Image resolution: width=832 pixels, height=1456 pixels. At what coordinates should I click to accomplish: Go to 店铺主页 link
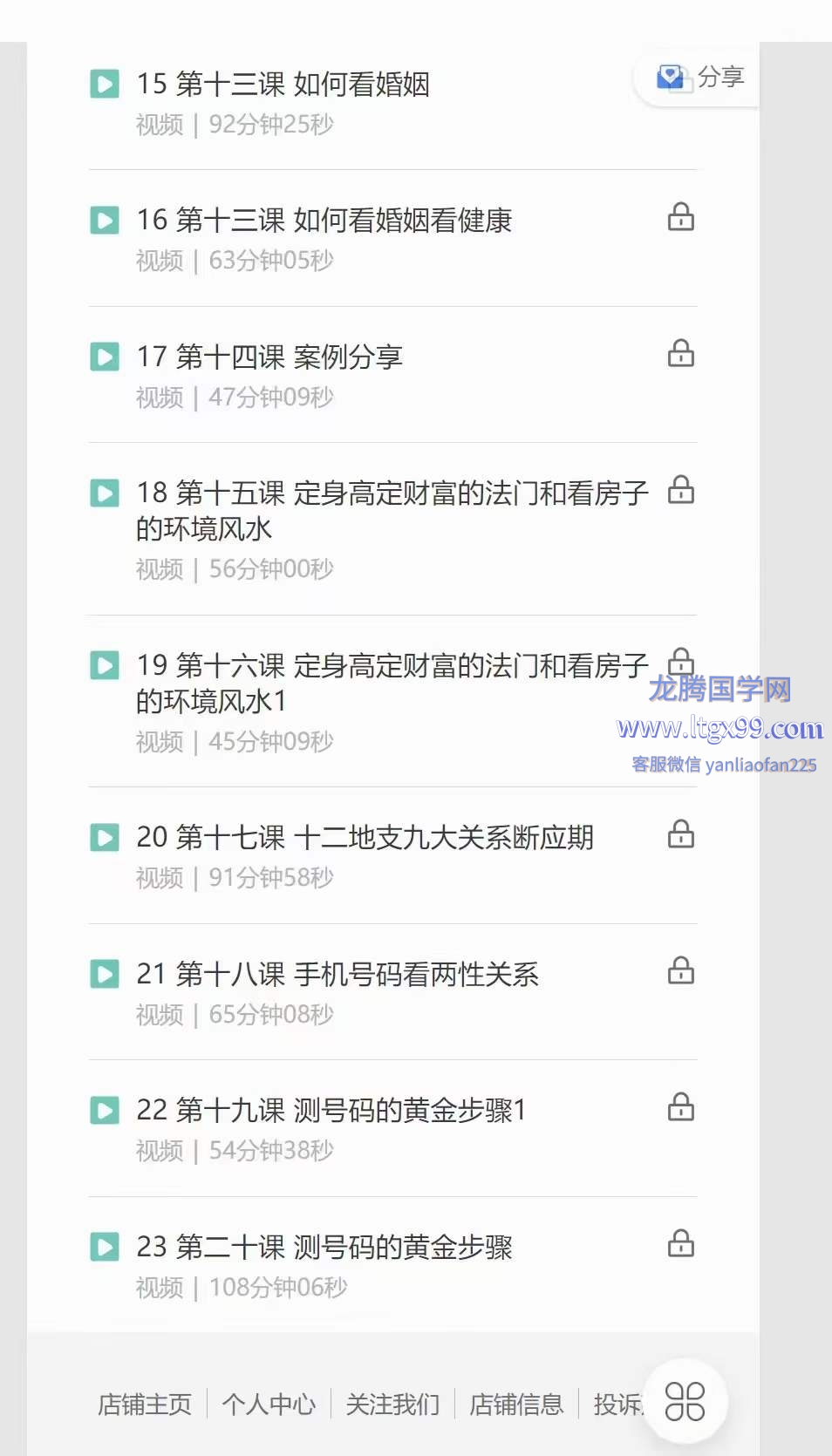[145, 1405]
